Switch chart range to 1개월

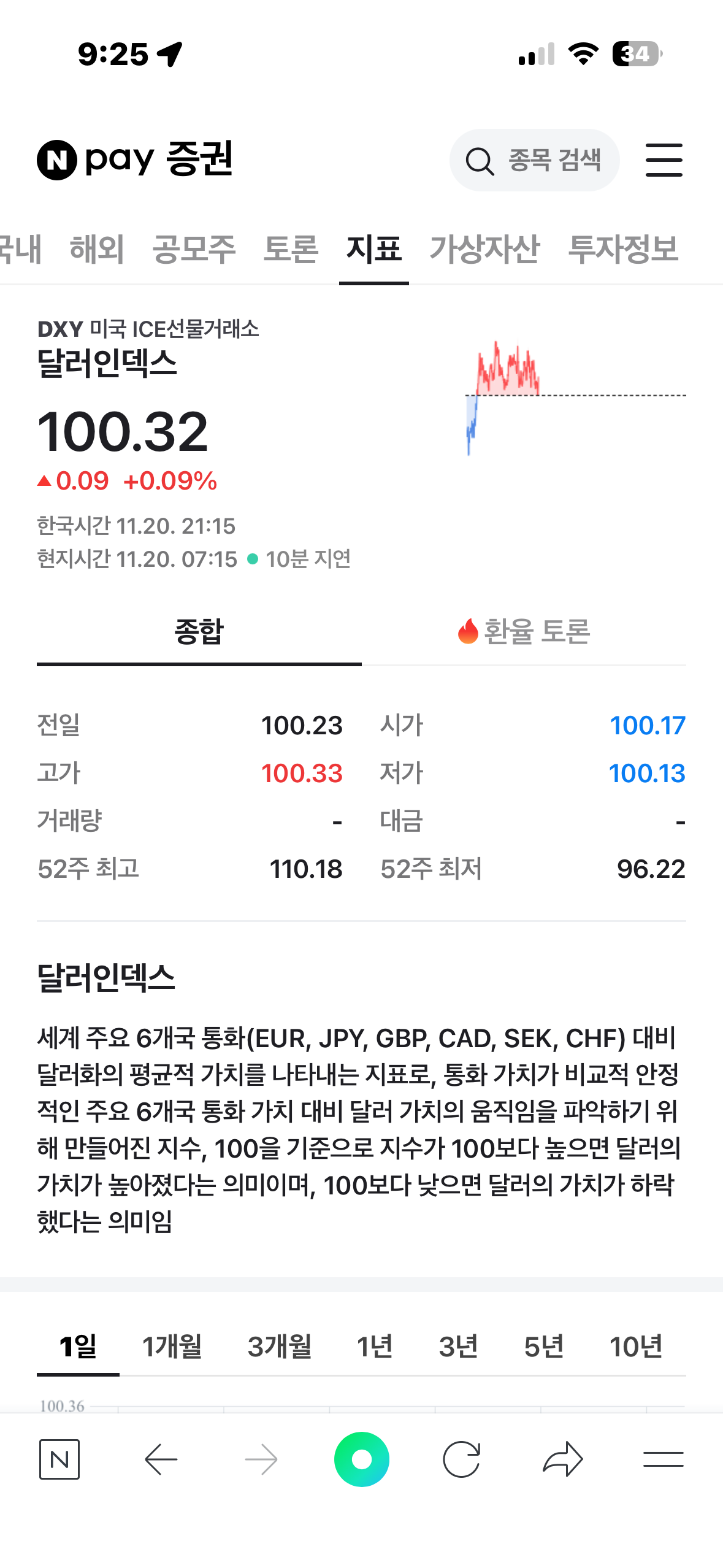pyautogui.click(x=172, y=1347)
